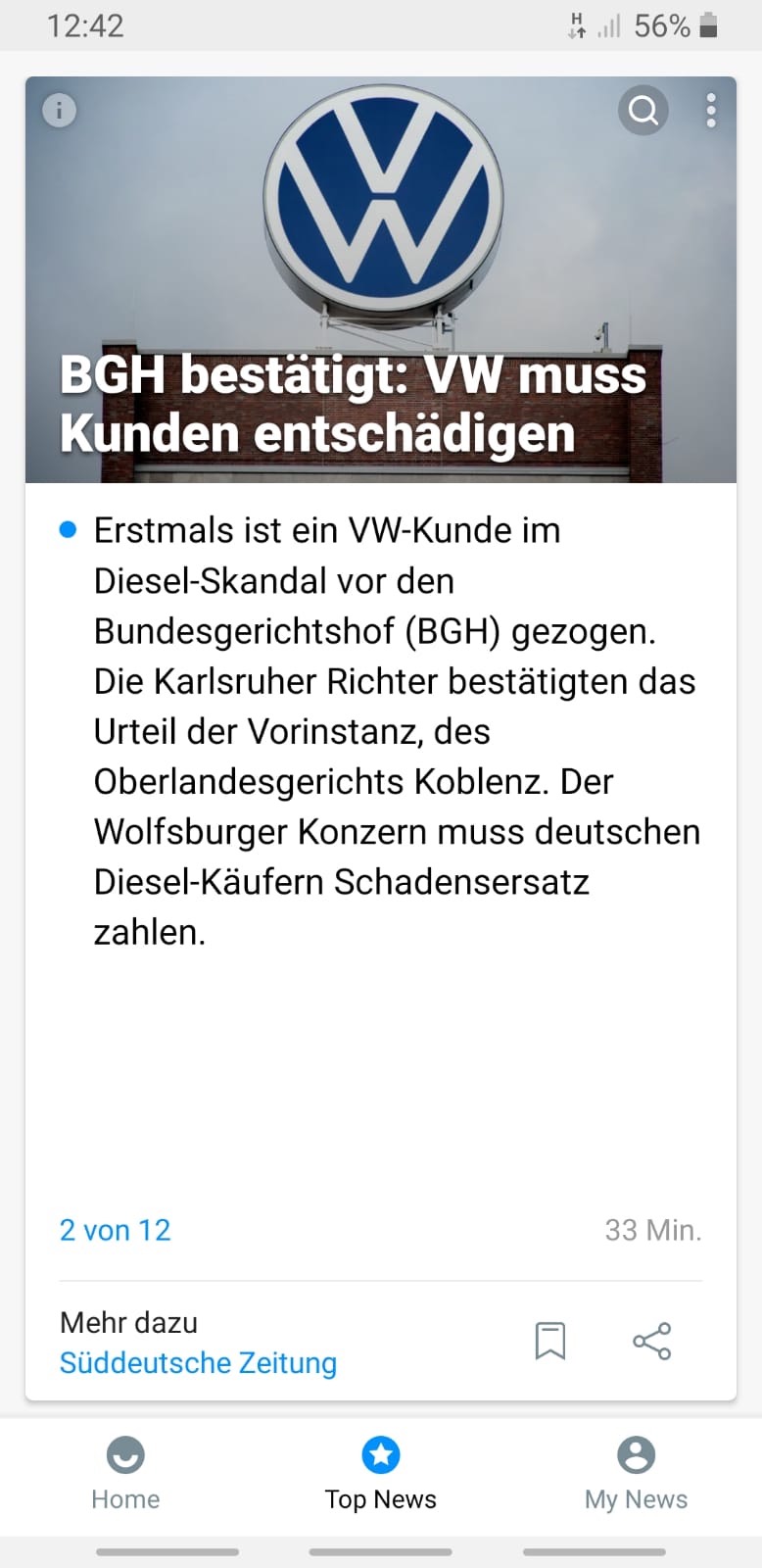Open the image info icon
762x1568 pixels.
59,111
